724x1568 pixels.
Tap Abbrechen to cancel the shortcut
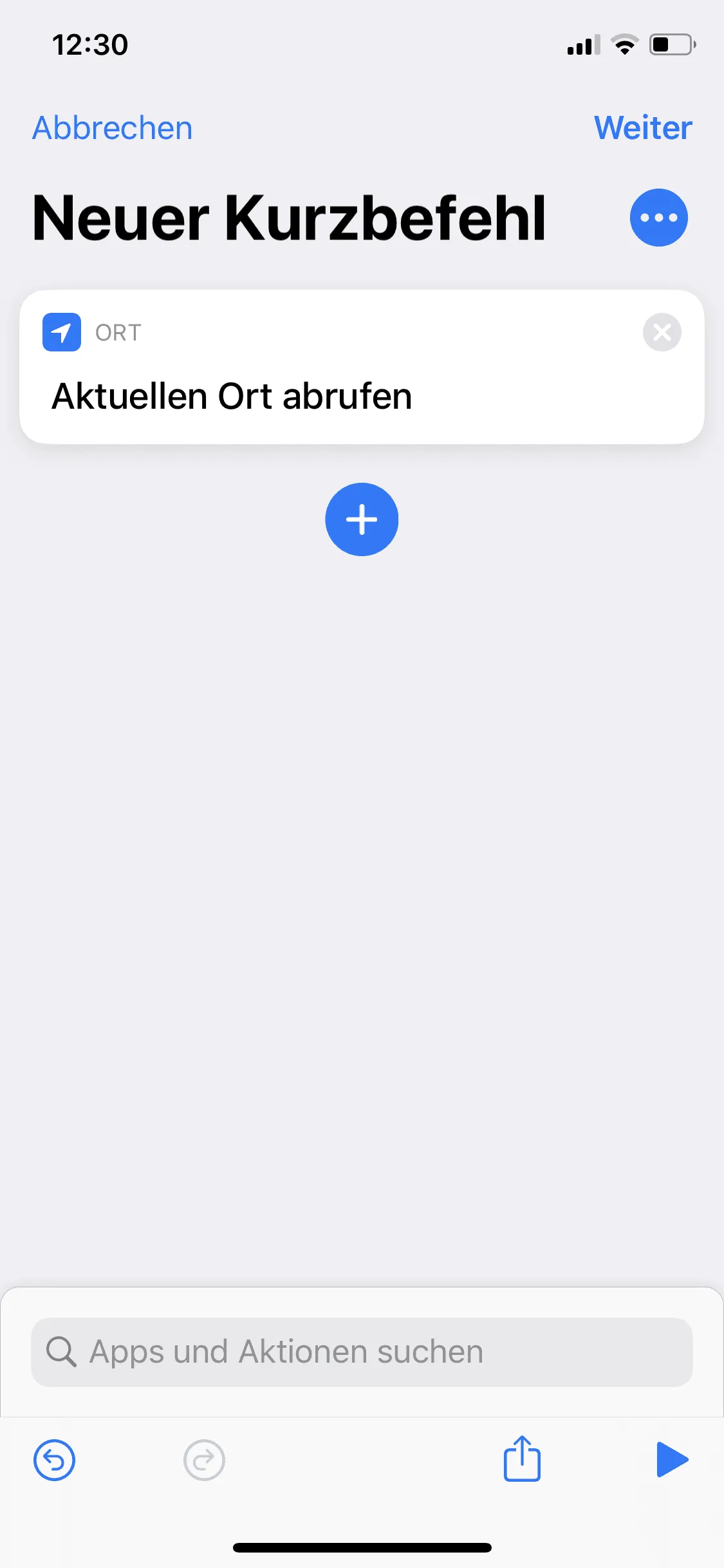113,128
